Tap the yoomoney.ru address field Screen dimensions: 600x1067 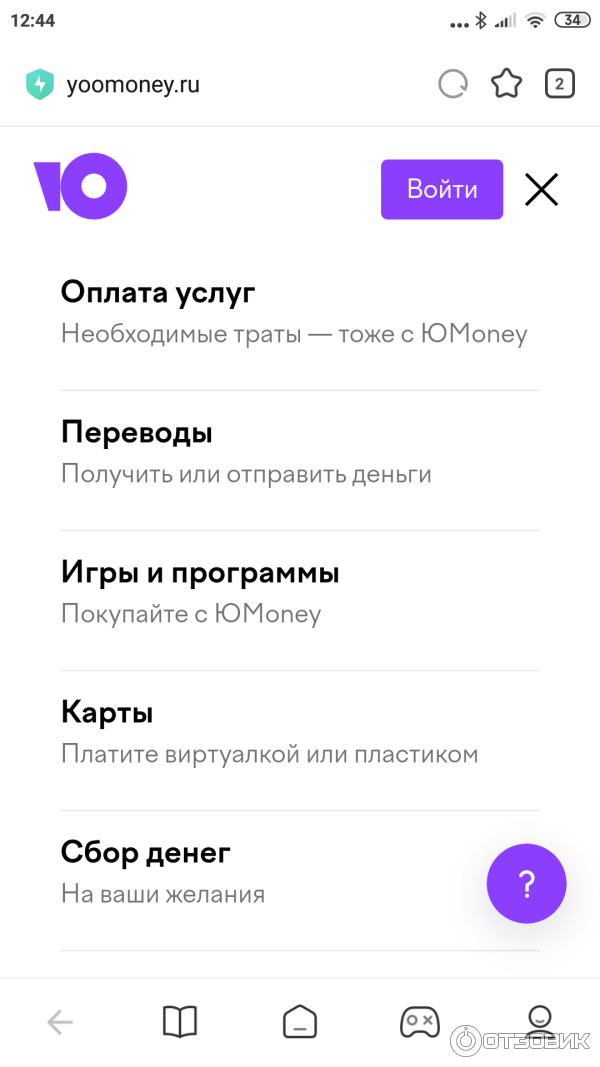point(133,85)
